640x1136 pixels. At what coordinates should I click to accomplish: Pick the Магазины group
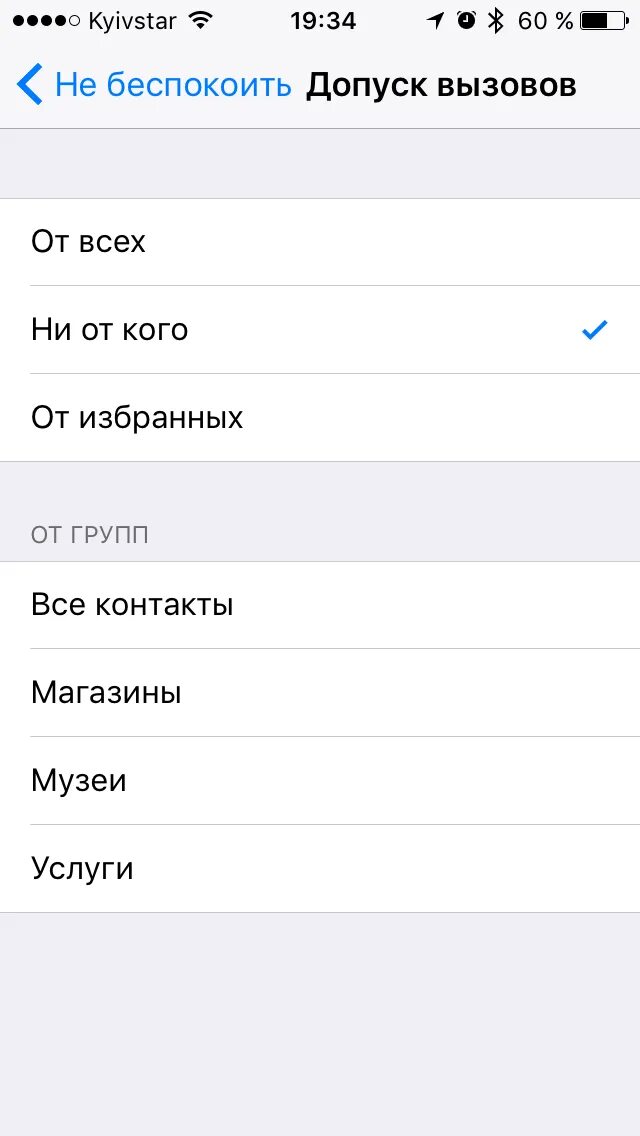(x=320, y=693)
